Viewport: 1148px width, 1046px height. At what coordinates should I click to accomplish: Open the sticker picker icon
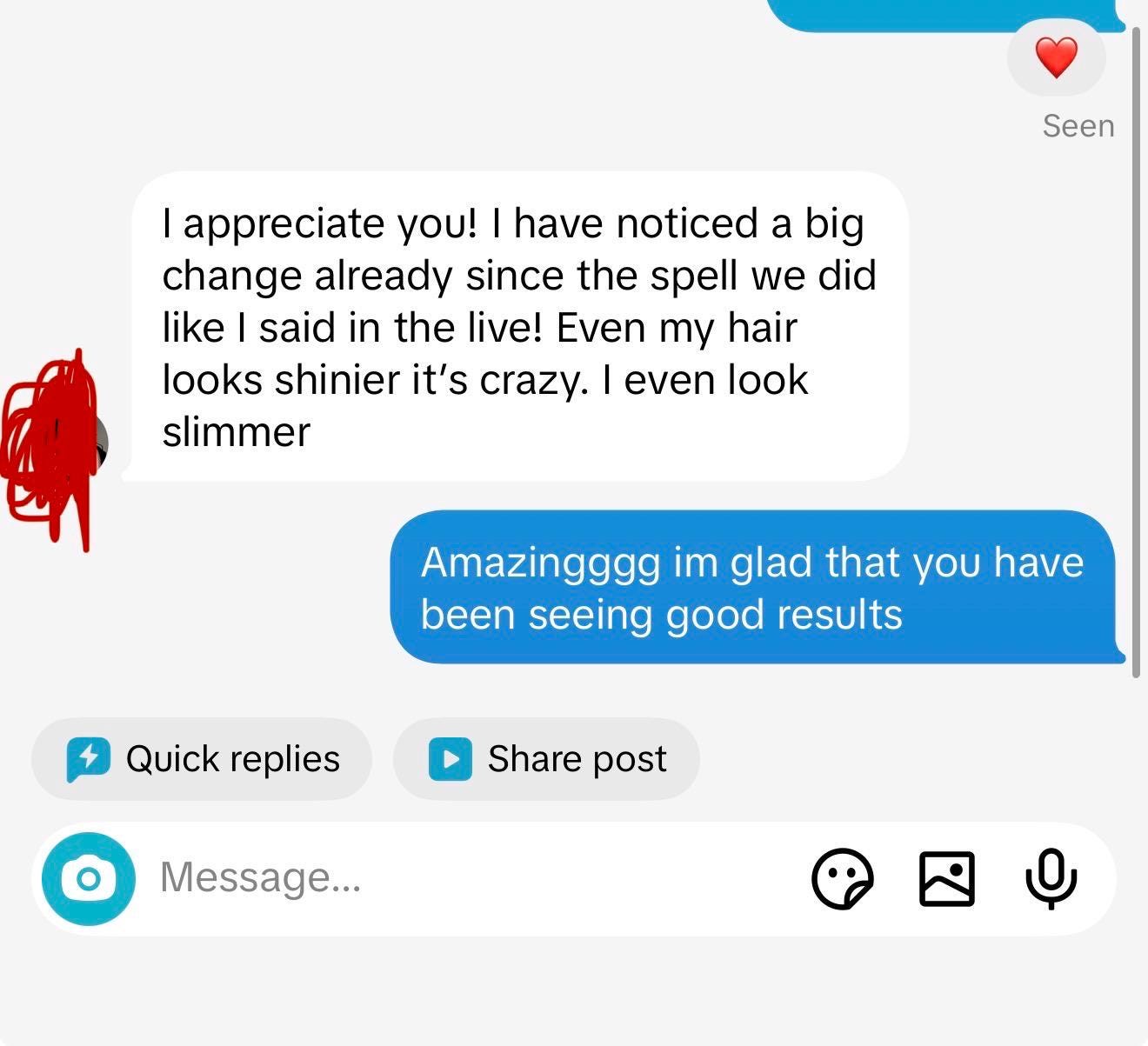tap(842, 878)
